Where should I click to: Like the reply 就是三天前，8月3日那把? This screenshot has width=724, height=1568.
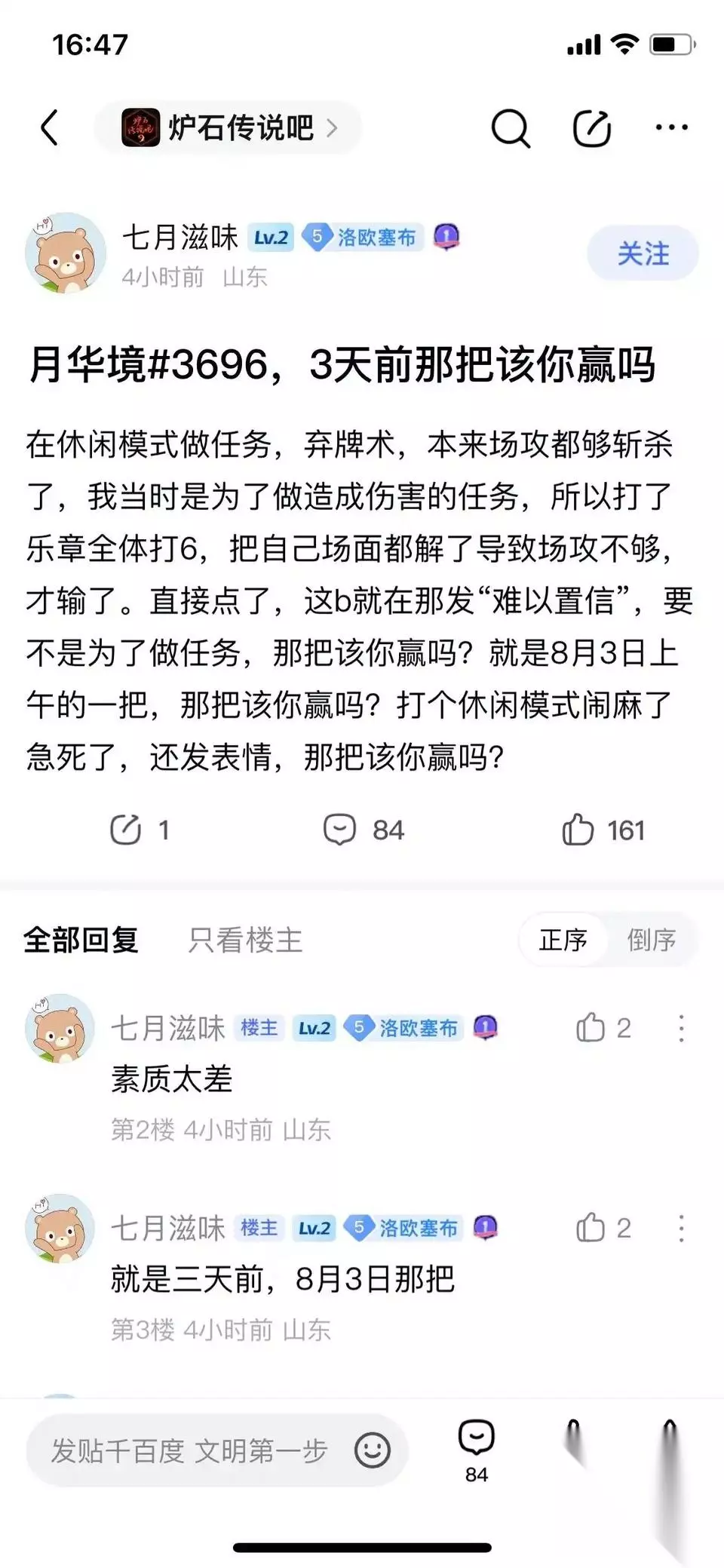603,1228
